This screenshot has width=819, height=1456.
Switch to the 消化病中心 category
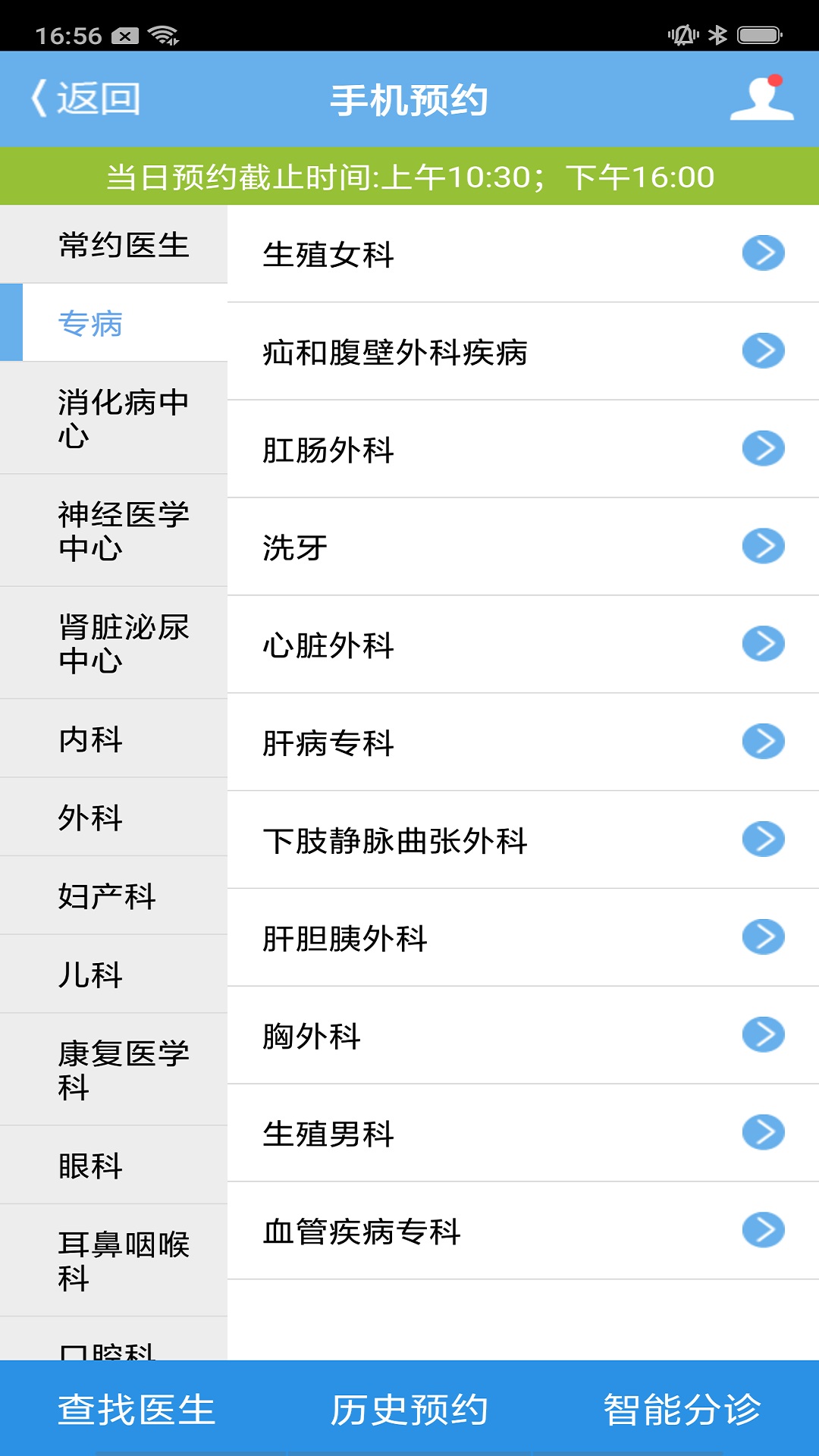(114, 418)
